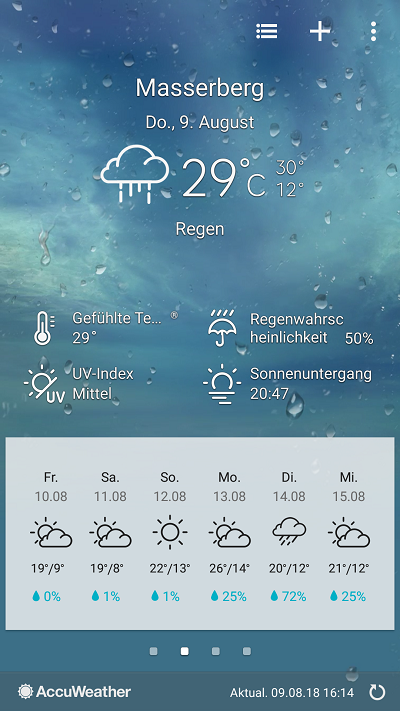The width and height of the screenshot is (400, 711).
Task: Jump to the first page indicator dot
Action: tap(154, 651)
